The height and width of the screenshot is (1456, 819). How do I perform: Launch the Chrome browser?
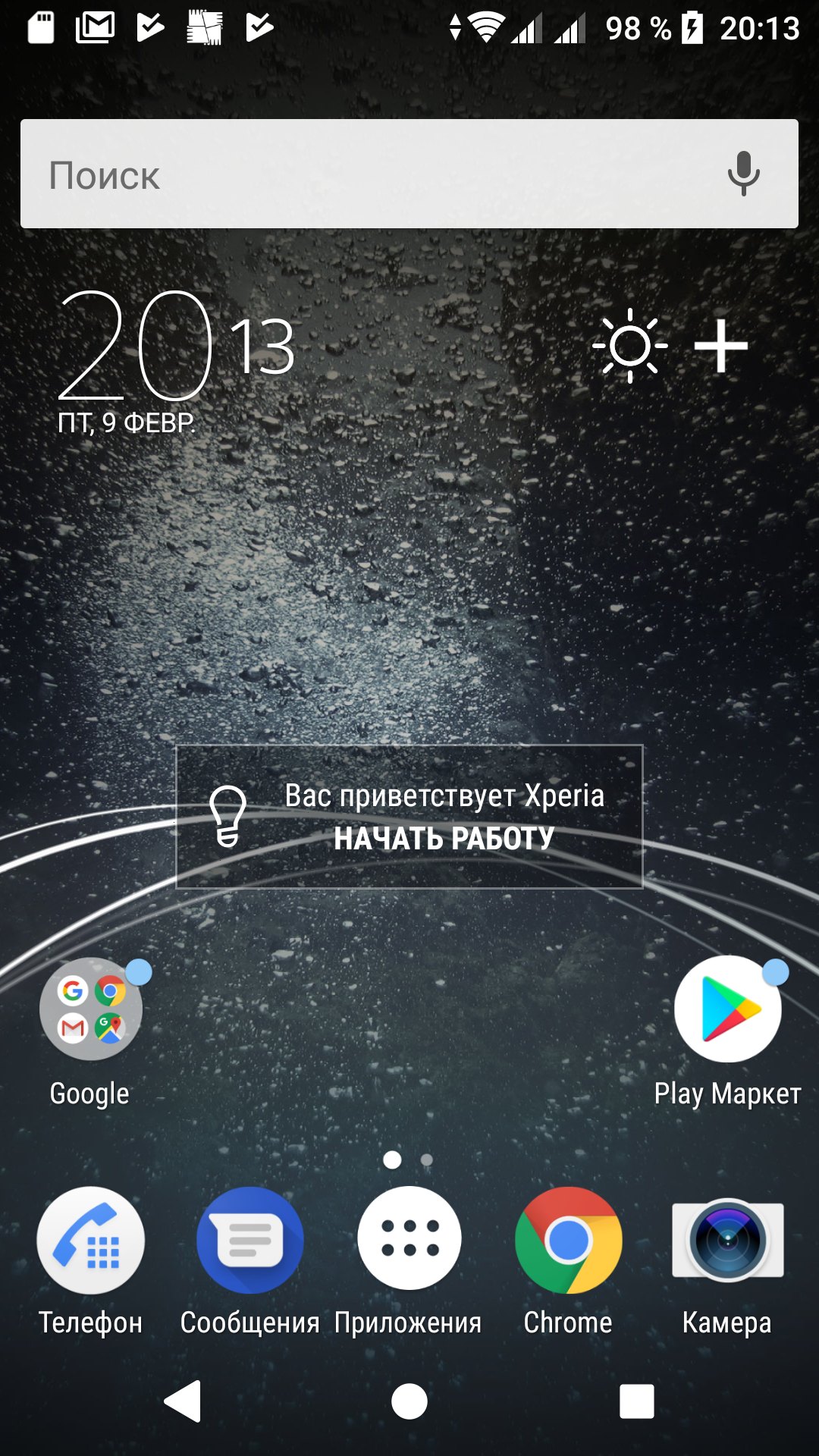pos(568,1241)
